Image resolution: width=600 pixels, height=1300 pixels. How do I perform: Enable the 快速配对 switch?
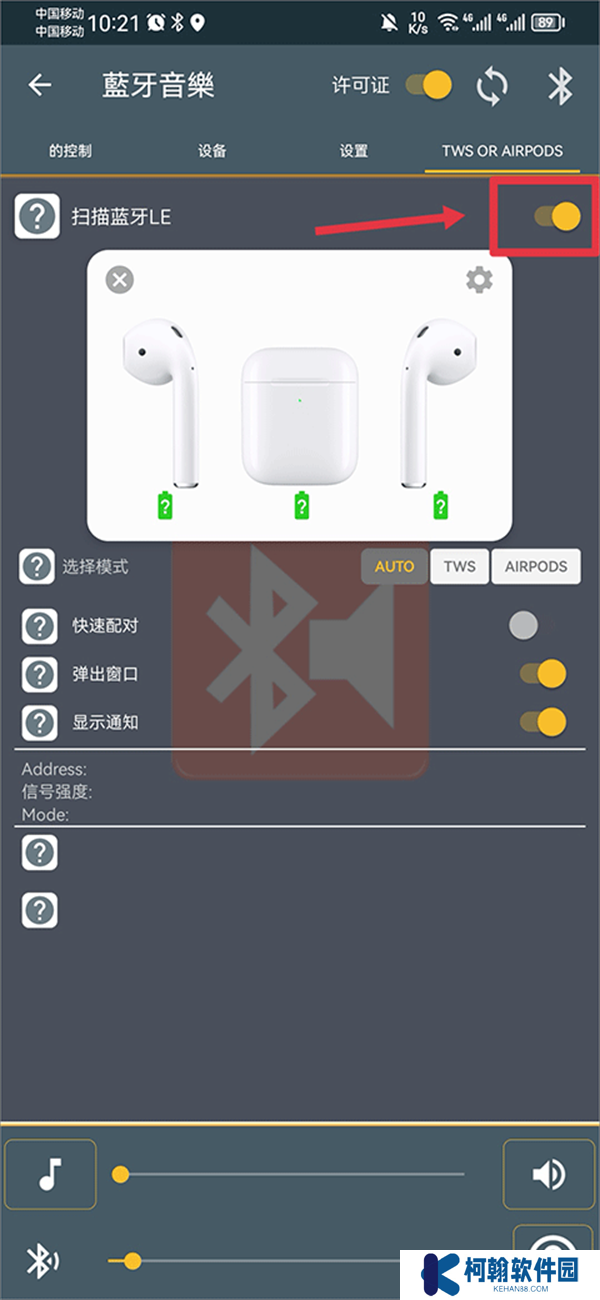523,626
